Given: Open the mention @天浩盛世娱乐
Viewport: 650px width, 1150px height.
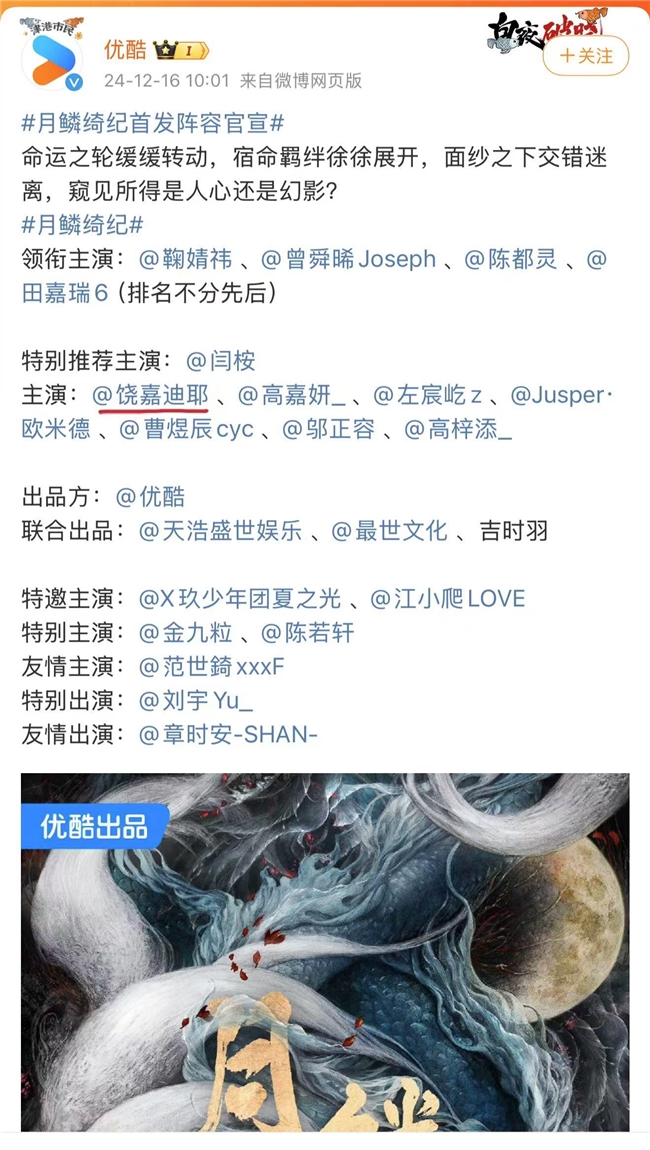Looking at the screenshot, I should (221, 531).
